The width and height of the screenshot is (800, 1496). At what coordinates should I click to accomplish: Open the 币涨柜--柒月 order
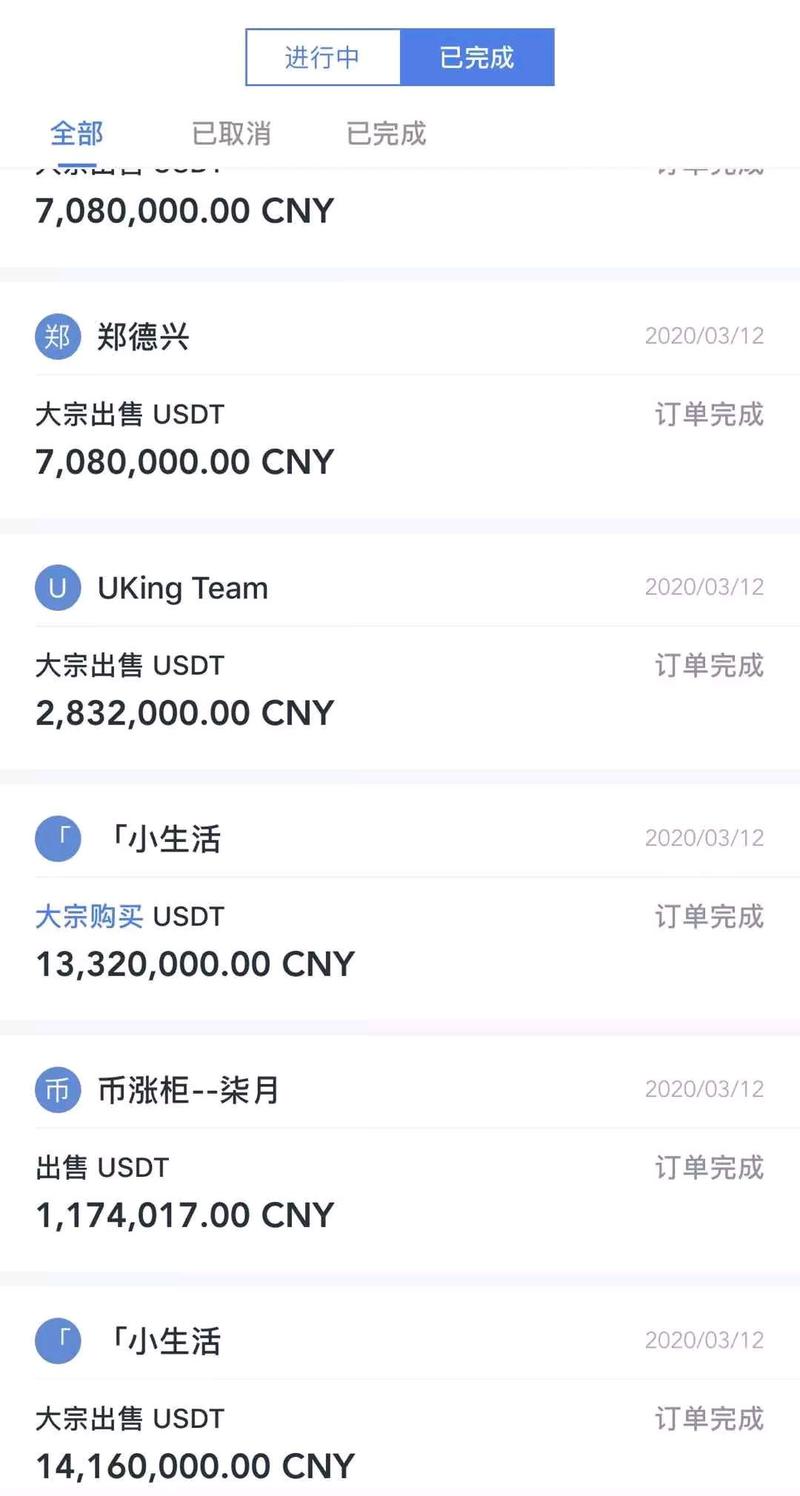coord(400,1190)
